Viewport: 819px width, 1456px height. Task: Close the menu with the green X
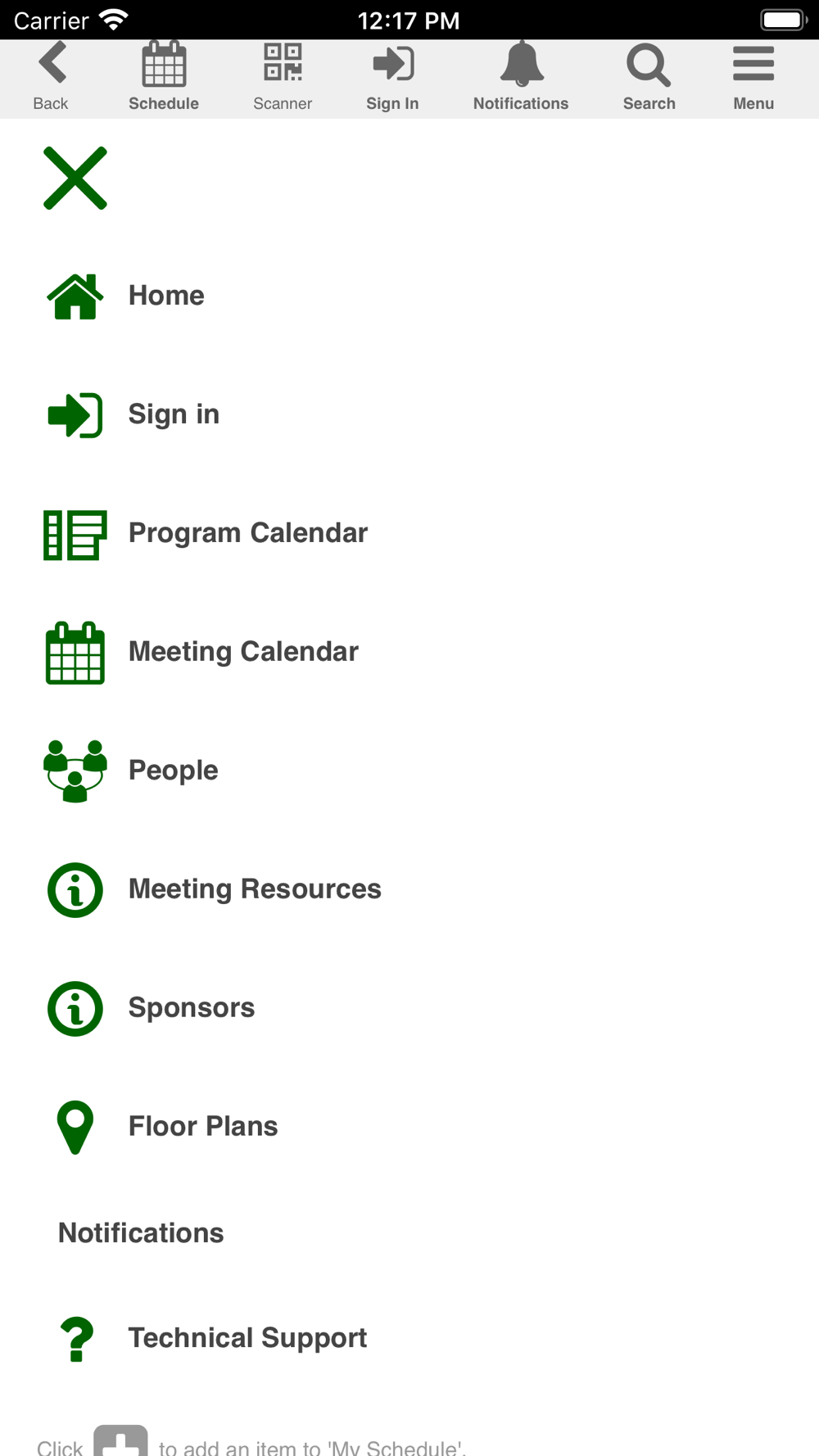75,179
